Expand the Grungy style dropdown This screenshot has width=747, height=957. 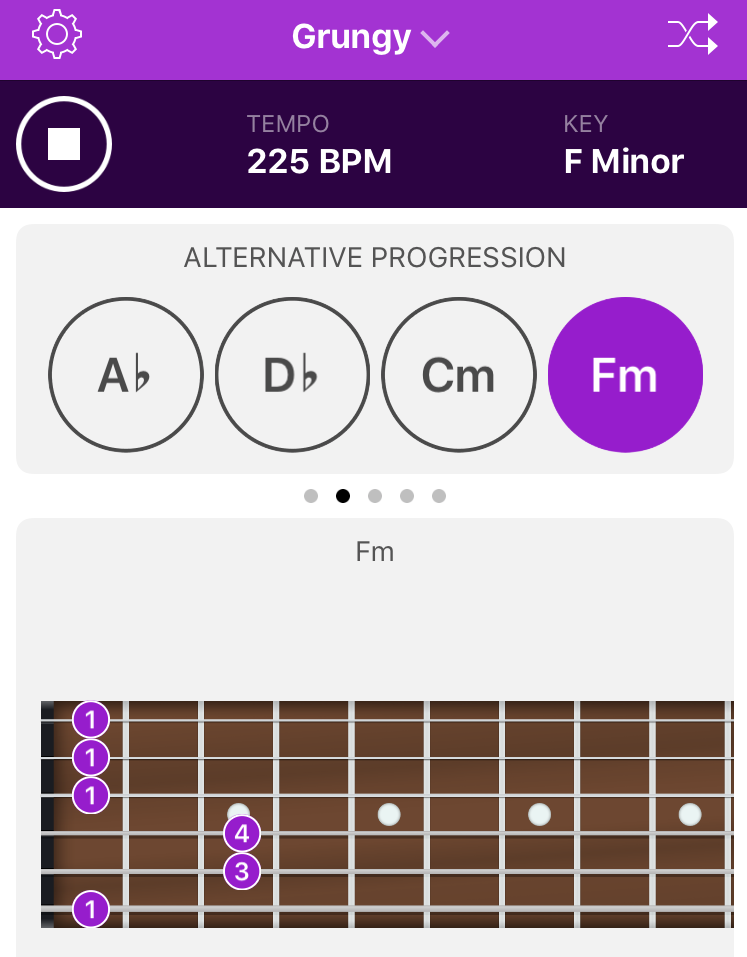pyautogui.click(x=371, y=38)
